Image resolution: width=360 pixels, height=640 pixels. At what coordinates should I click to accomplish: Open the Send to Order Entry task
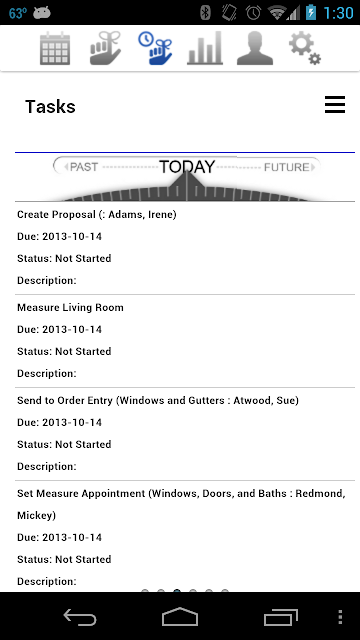pyautogui.click(x=185, y=434)
